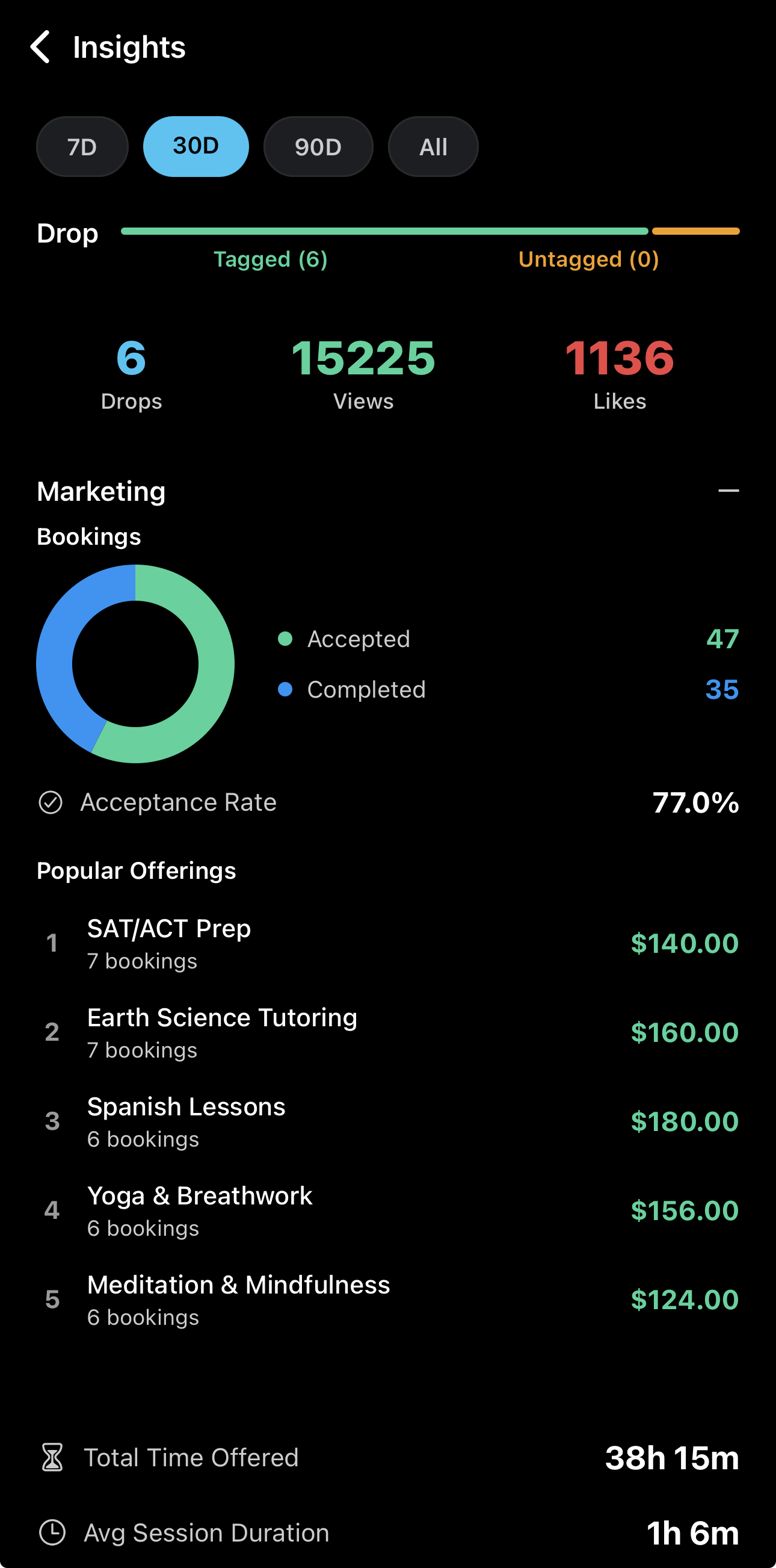776x1568 pixels.
Task: Select the 30D time range
Action: tap(196, 147)
